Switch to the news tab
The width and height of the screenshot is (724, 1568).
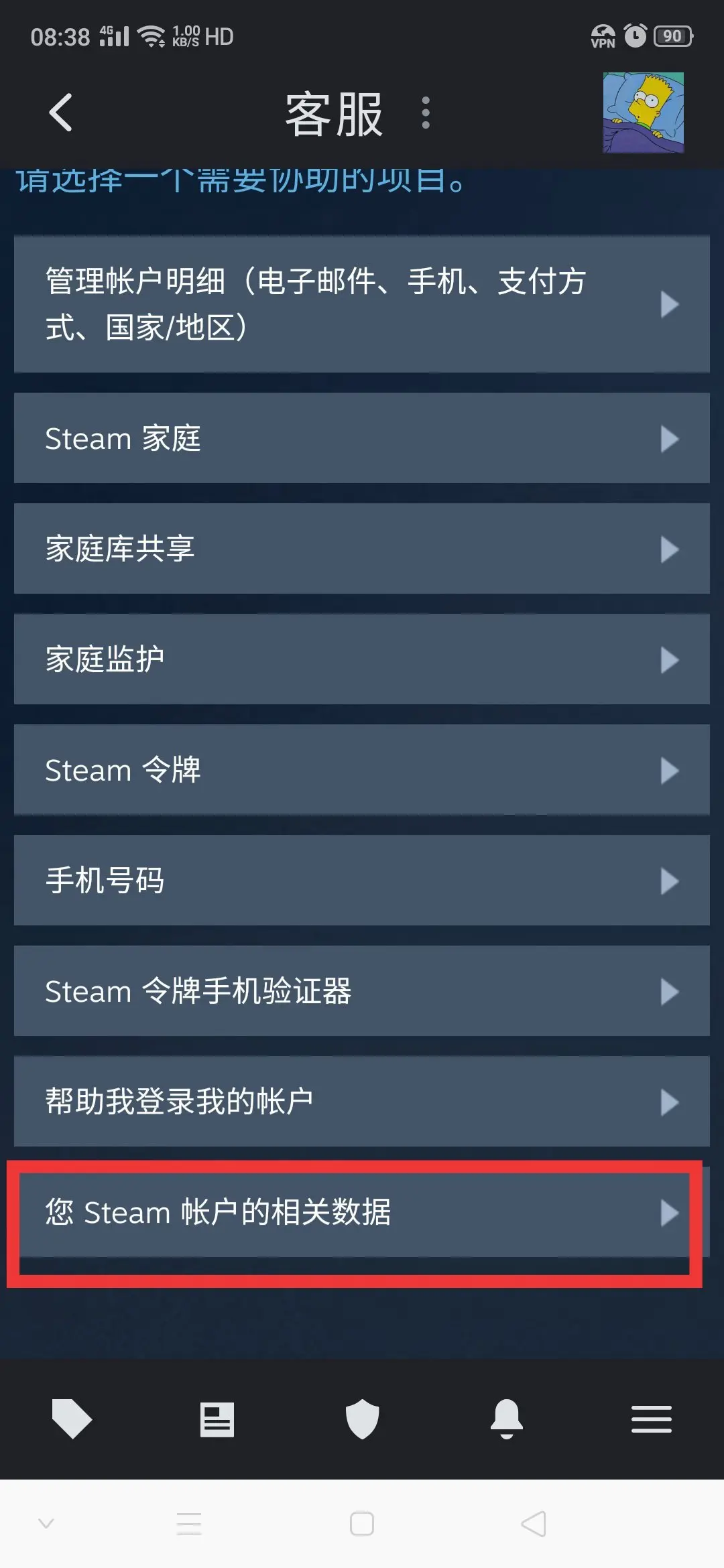click(x=217, y=1419)
